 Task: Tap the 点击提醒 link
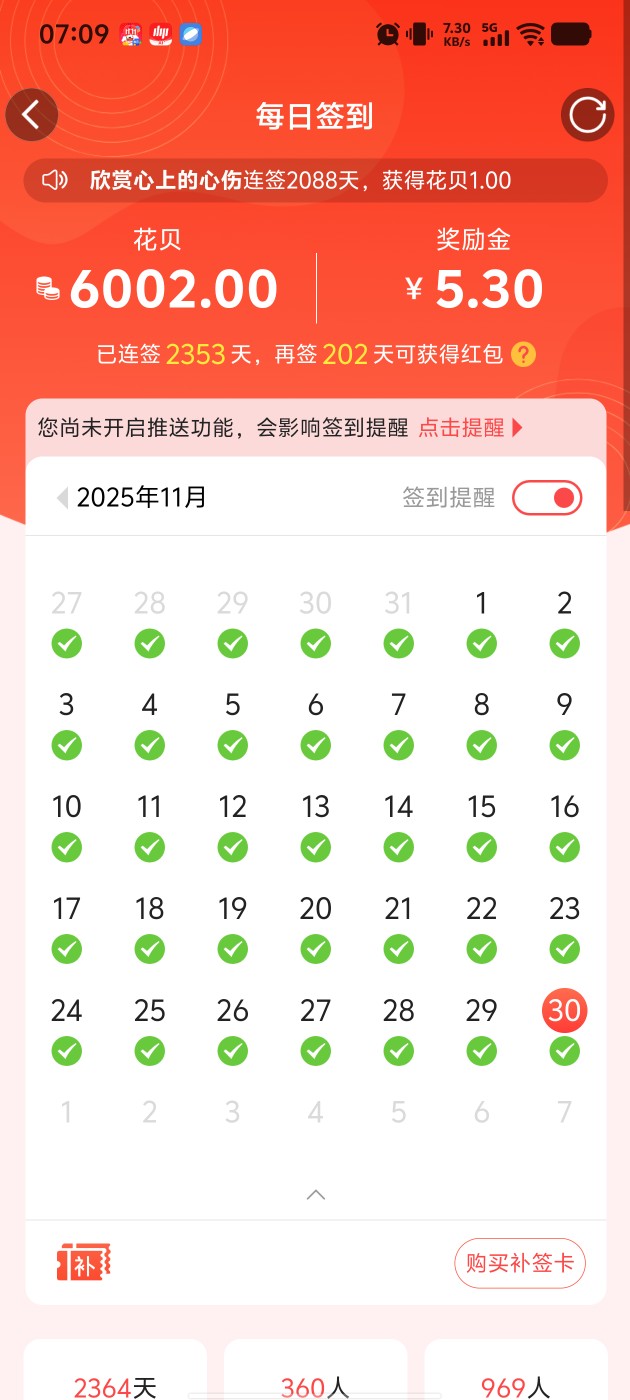pyautogui.click(x=470, y=428)
